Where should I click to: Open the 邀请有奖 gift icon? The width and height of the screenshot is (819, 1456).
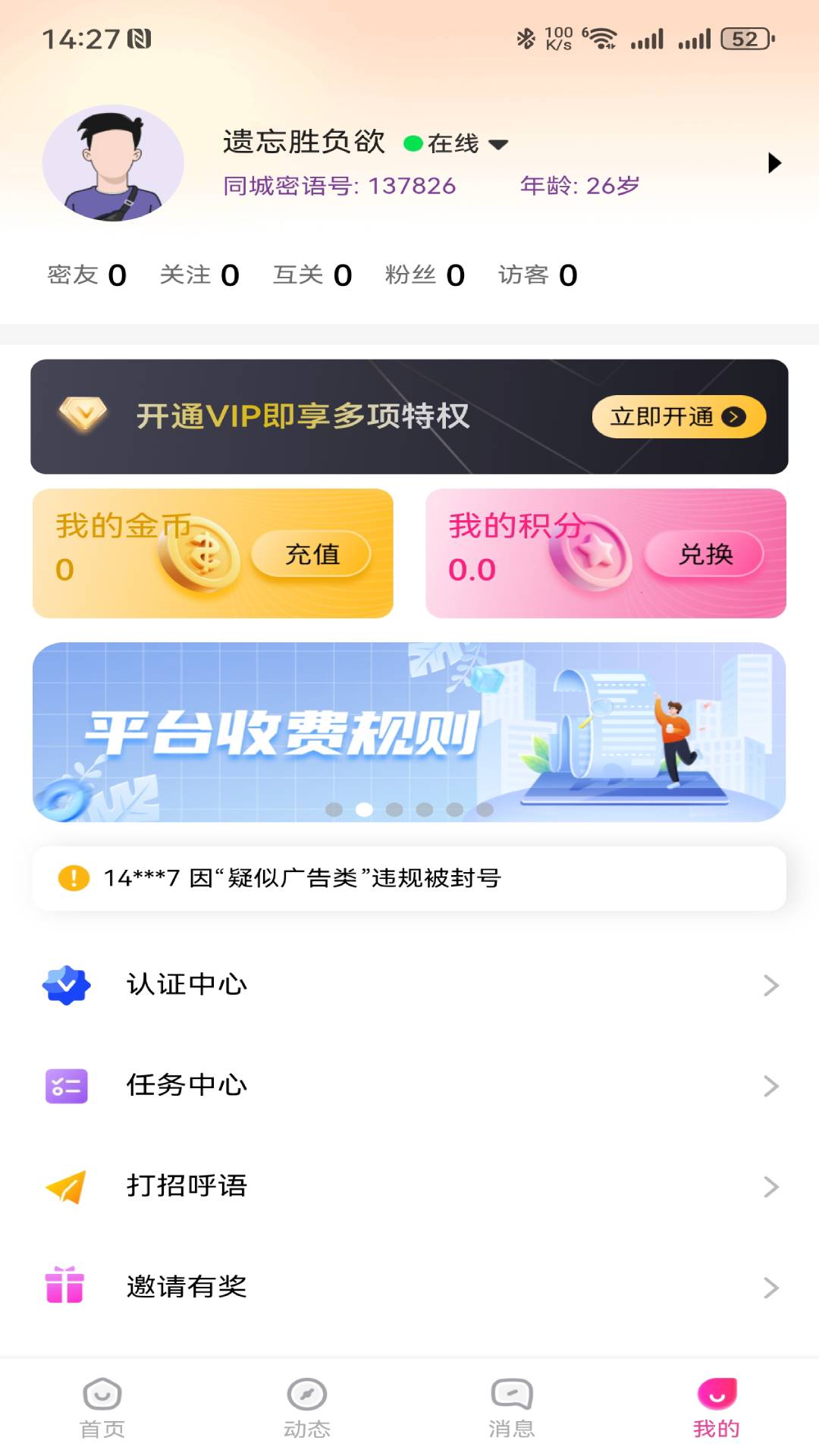[67, 1285]
